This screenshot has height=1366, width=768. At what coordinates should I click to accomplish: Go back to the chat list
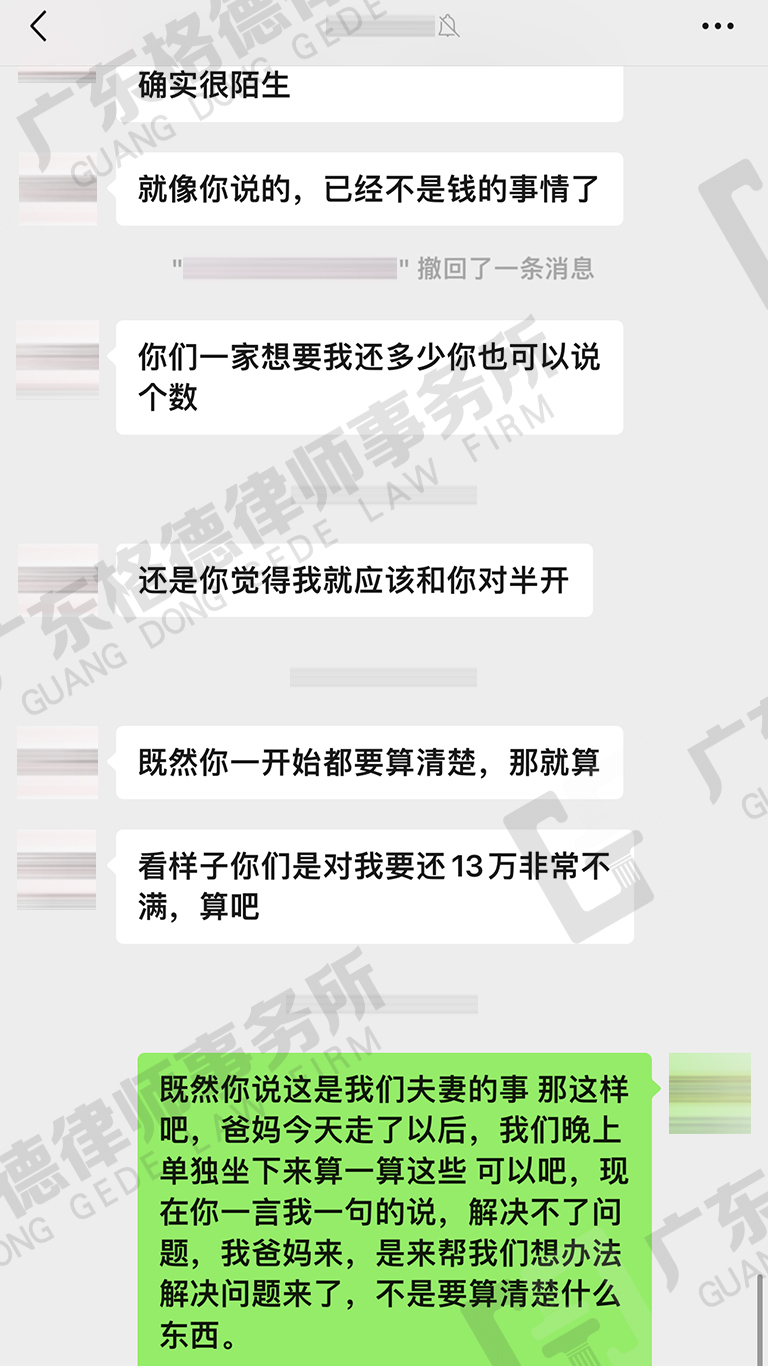pos(39,27)
